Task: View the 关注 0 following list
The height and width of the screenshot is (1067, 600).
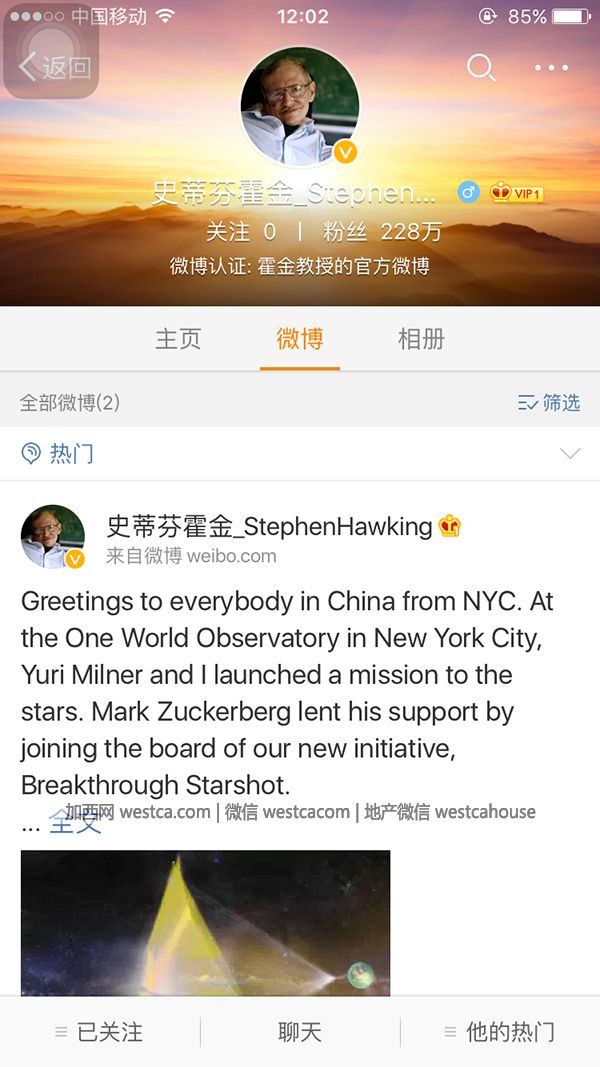Action: point(240,232)
